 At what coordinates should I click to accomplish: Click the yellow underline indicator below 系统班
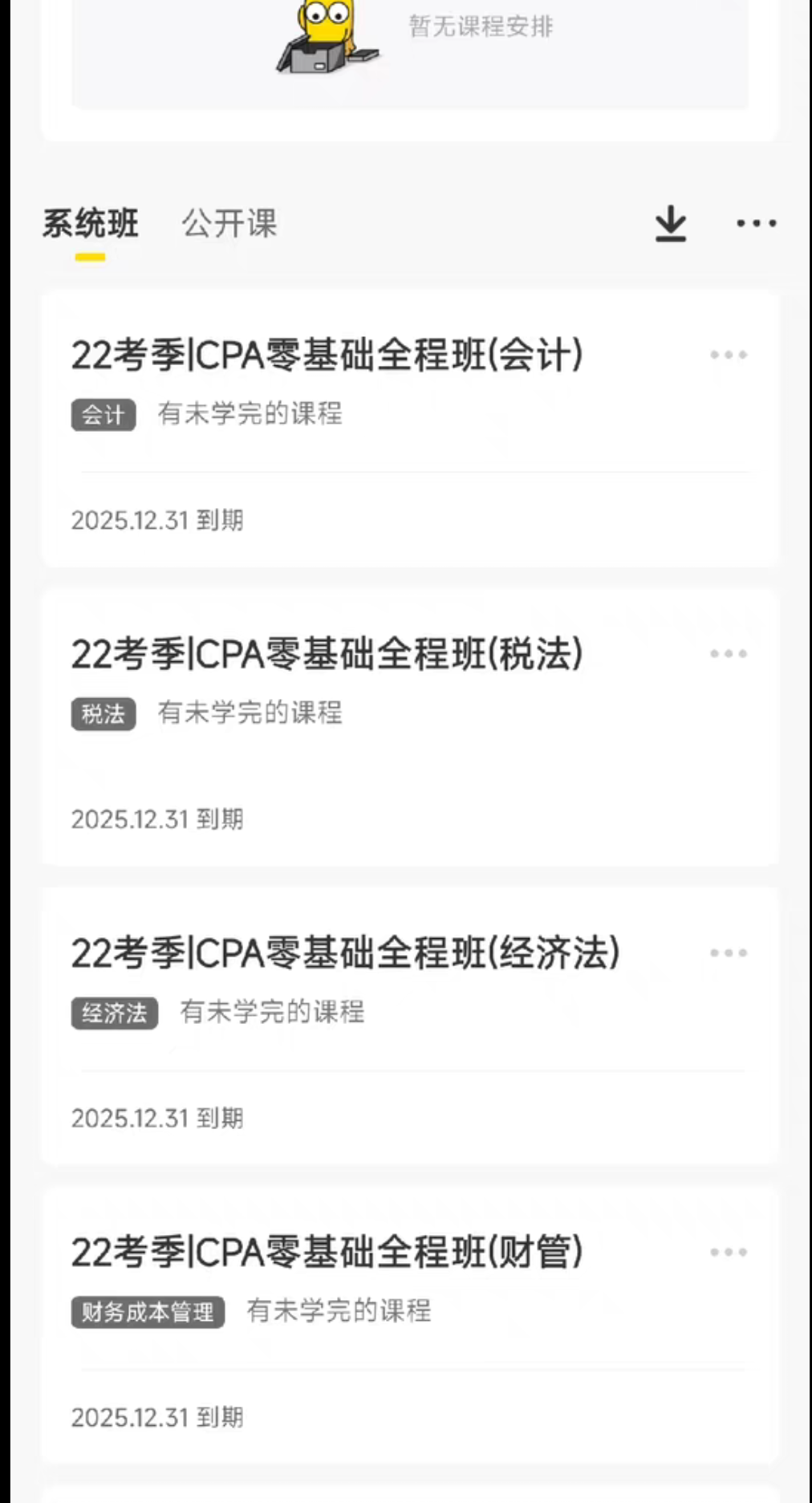point(88,257)
